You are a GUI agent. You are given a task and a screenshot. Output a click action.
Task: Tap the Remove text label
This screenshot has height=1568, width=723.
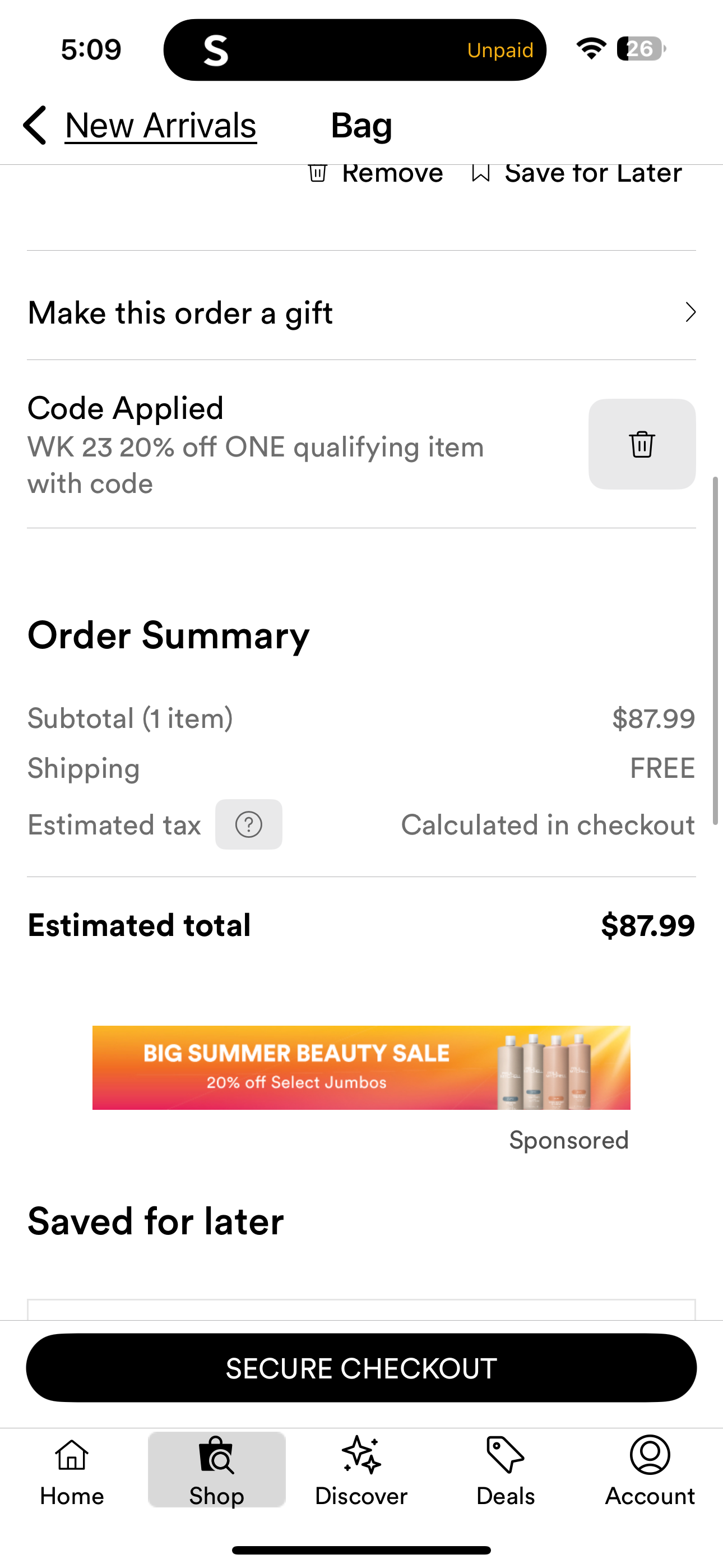(393, 173)
